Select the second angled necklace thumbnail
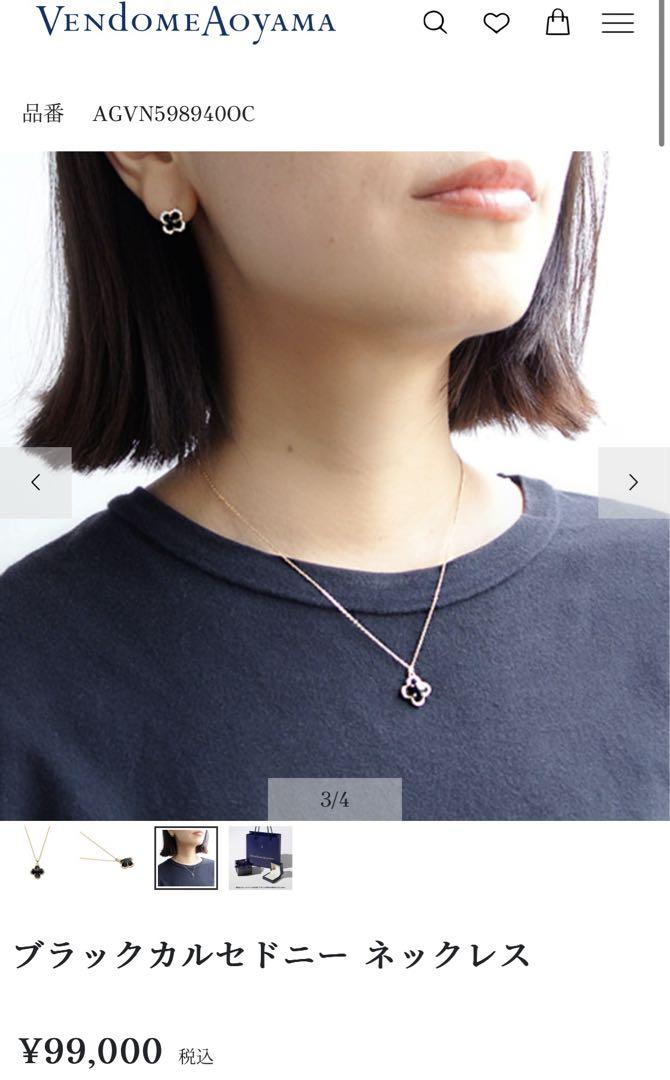670x1080 pixels. [108, 857]
